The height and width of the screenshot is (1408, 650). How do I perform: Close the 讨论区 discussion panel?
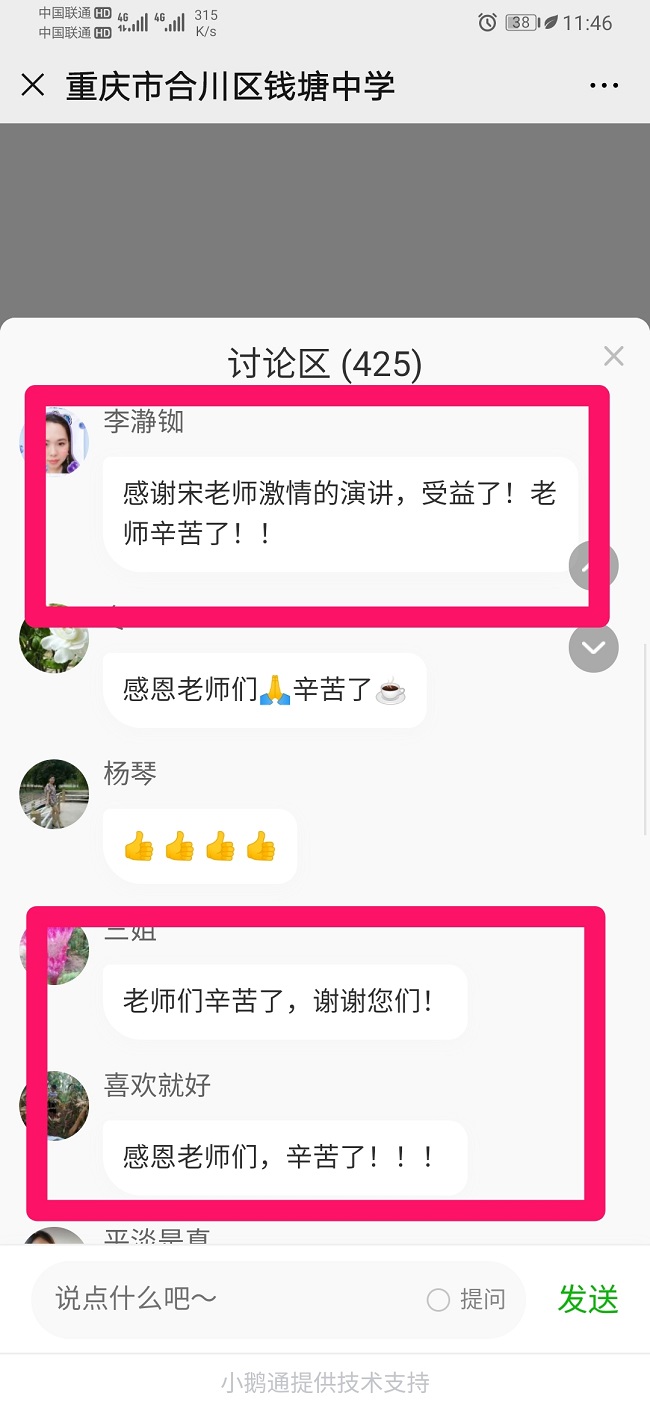pos(613,356)
